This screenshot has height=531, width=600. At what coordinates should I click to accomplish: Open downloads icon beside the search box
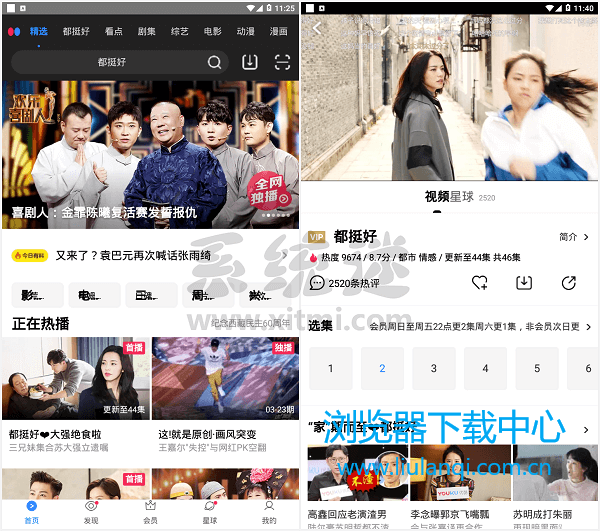[250, 62]
